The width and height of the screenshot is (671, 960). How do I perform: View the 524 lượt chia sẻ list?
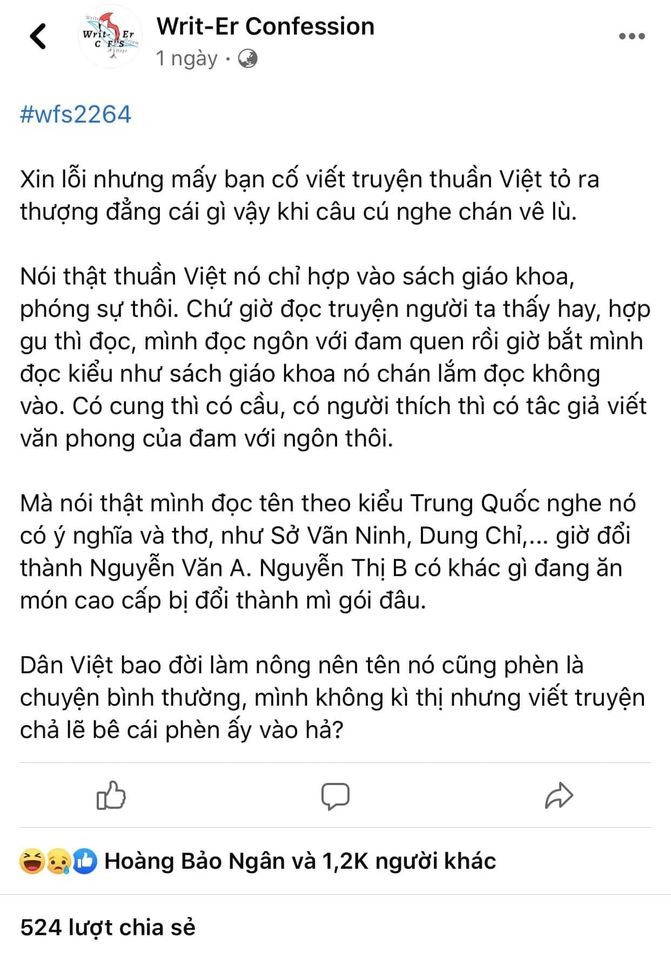pyautogui.click(x=108, y=926)
